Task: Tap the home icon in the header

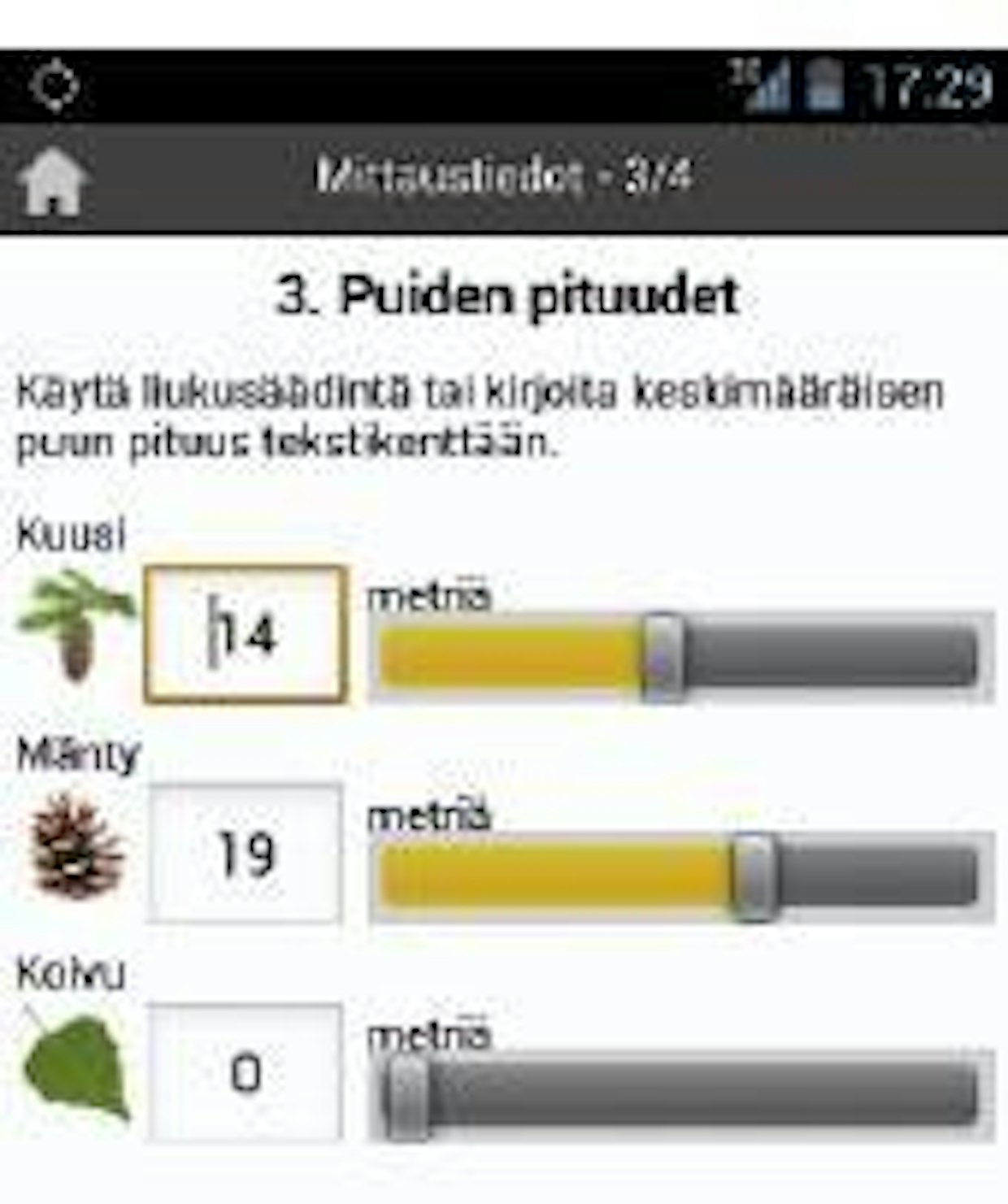Action: pos(53,180)
